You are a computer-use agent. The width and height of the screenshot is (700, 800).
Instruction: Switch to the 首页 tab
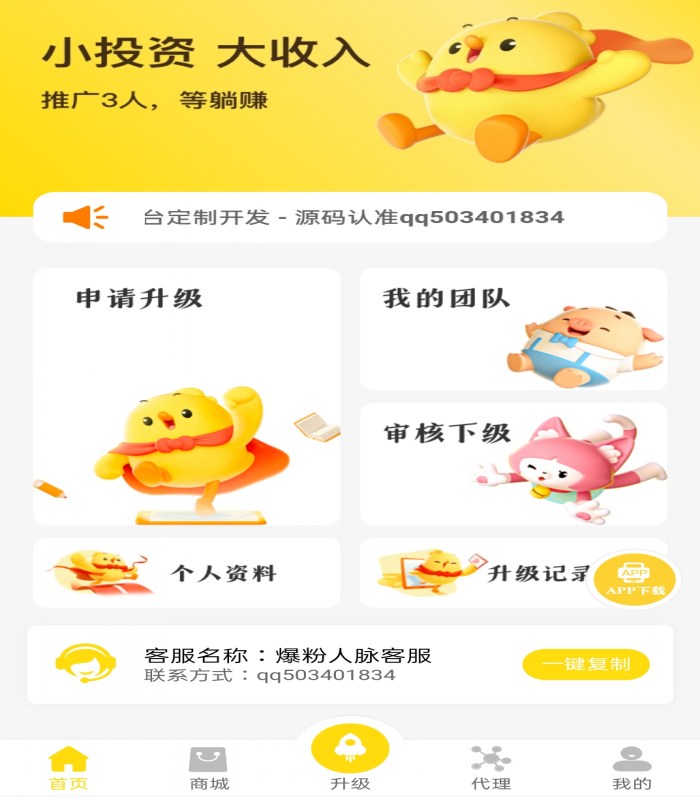pyautogui.click(x=68, y=768)
